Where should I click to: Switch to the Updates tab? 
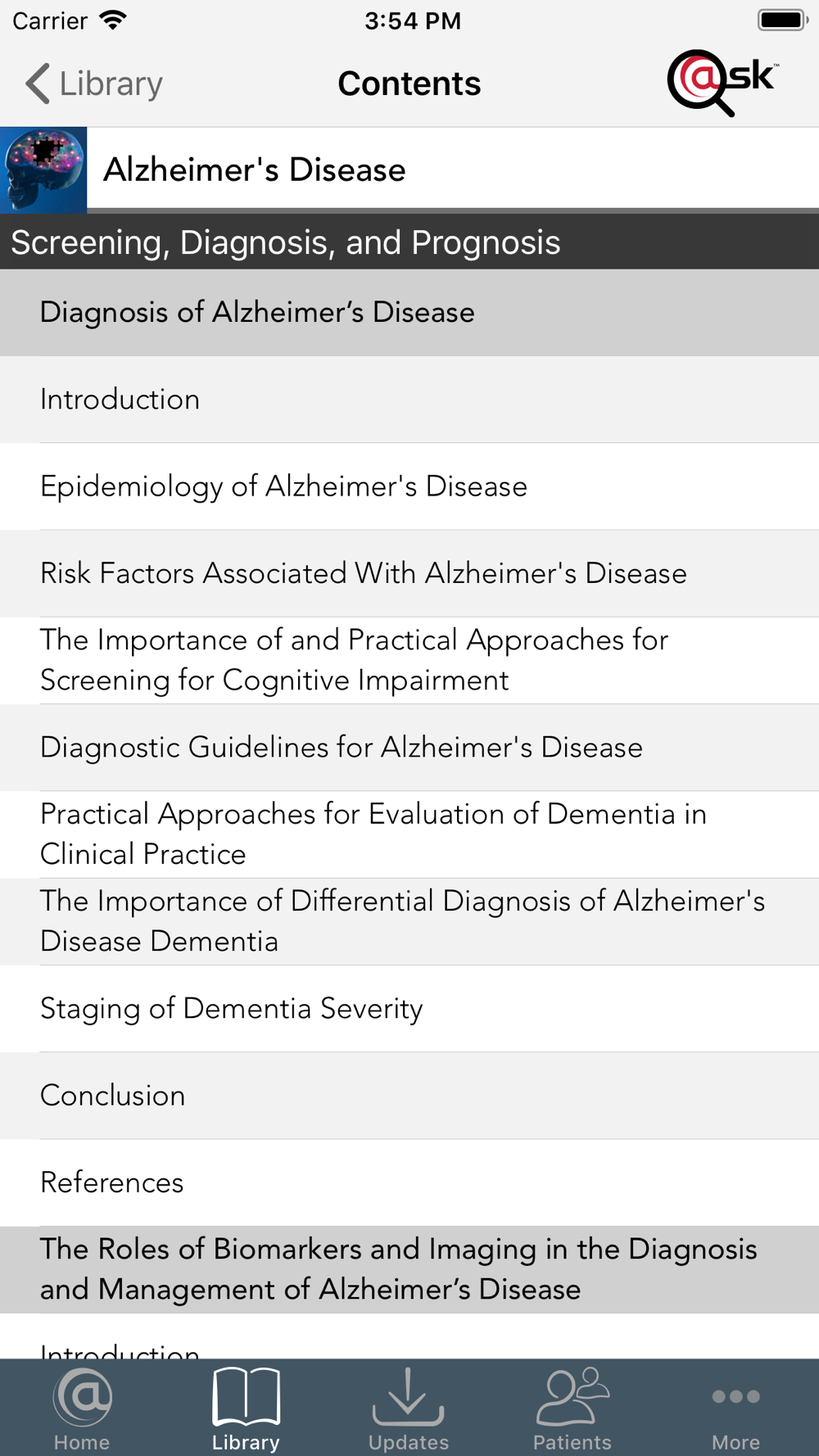[x=409, y=1409]
